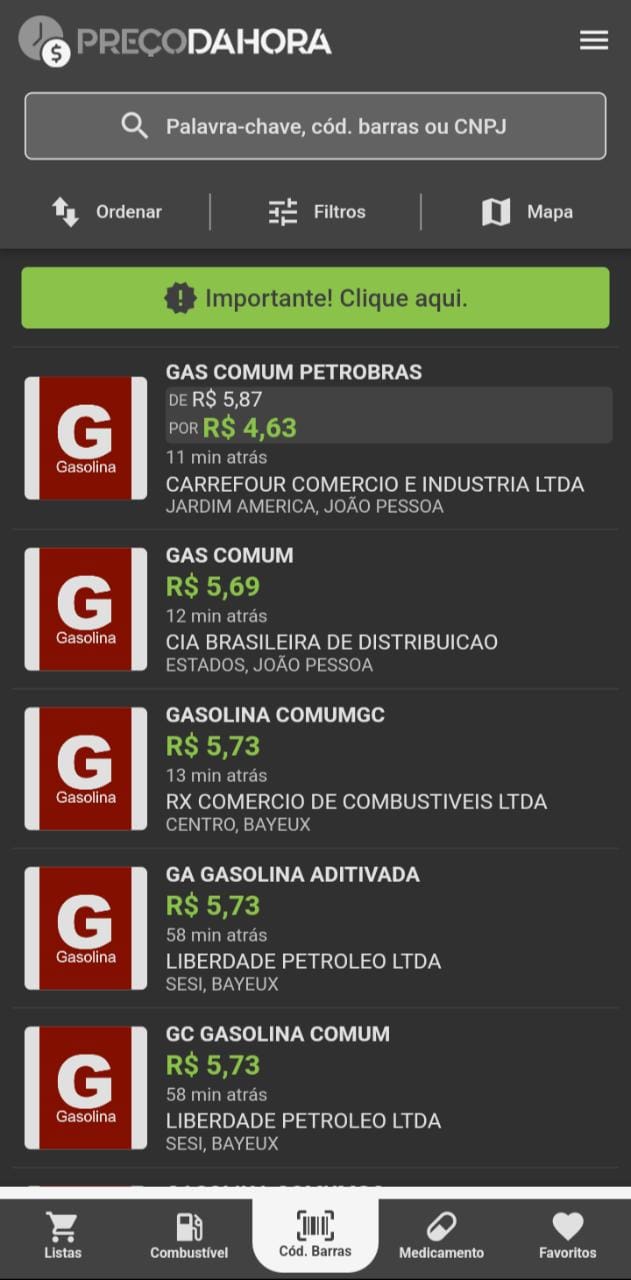Tap the keyword or barcode search field
This screenshot has width=631, height=1280.
[x=315, y=126]
